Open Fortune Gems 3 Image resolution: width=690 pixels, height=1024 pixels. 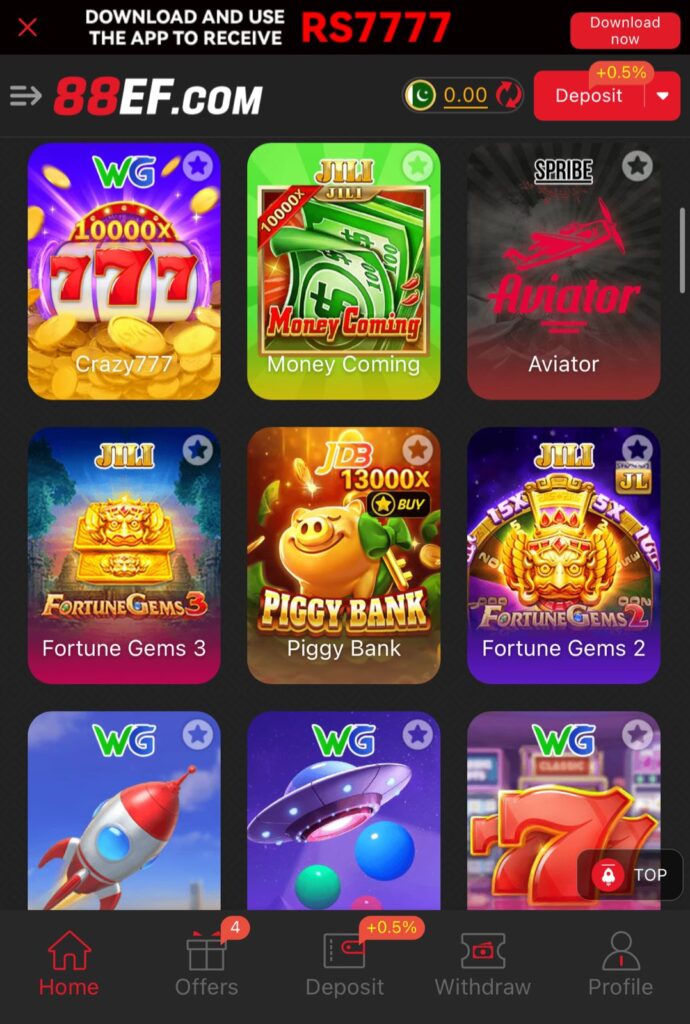[x=124, y=555]
